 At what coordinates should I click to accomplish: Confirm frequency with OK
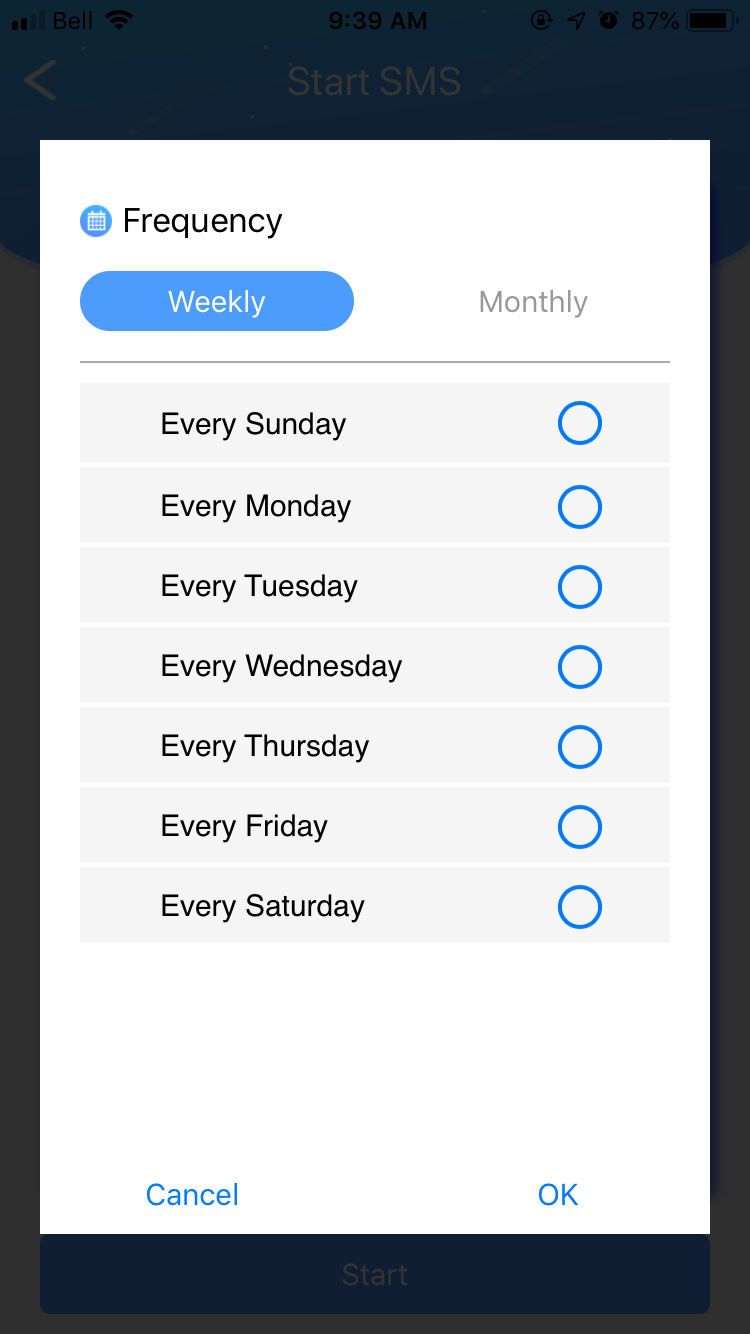[558, 1194]
